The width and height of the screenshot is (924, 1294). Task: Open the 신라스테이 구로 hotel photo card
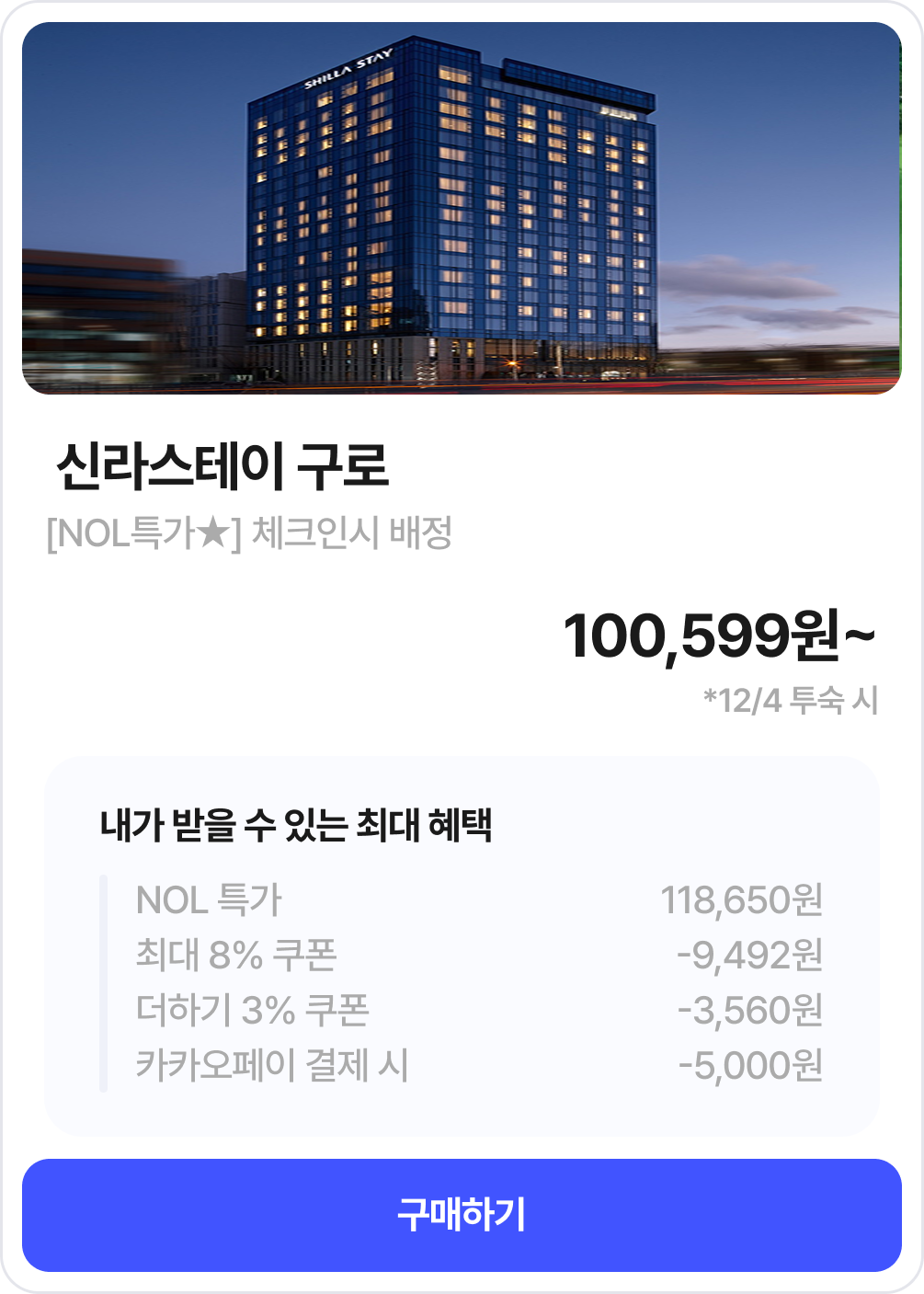pos(462,209)
